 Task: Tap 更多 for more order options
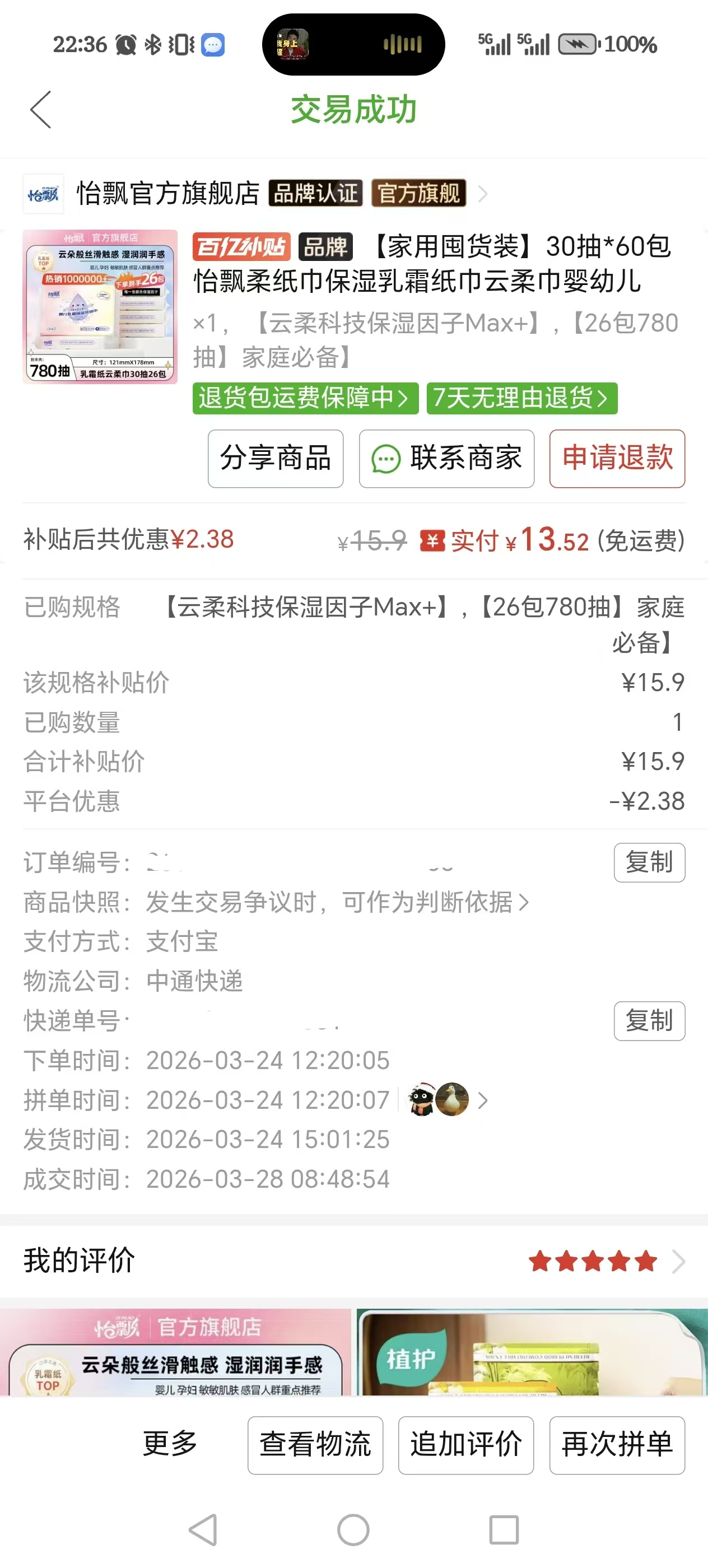tap(170, 1444)
